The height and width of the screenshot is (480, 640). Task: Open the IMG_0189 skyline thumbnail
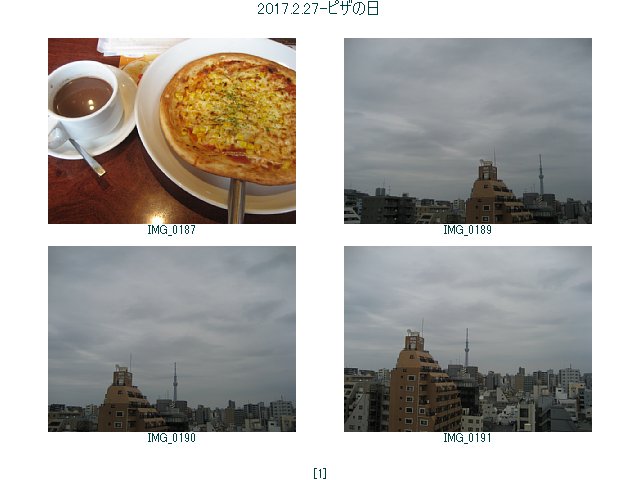coord(467,130)
